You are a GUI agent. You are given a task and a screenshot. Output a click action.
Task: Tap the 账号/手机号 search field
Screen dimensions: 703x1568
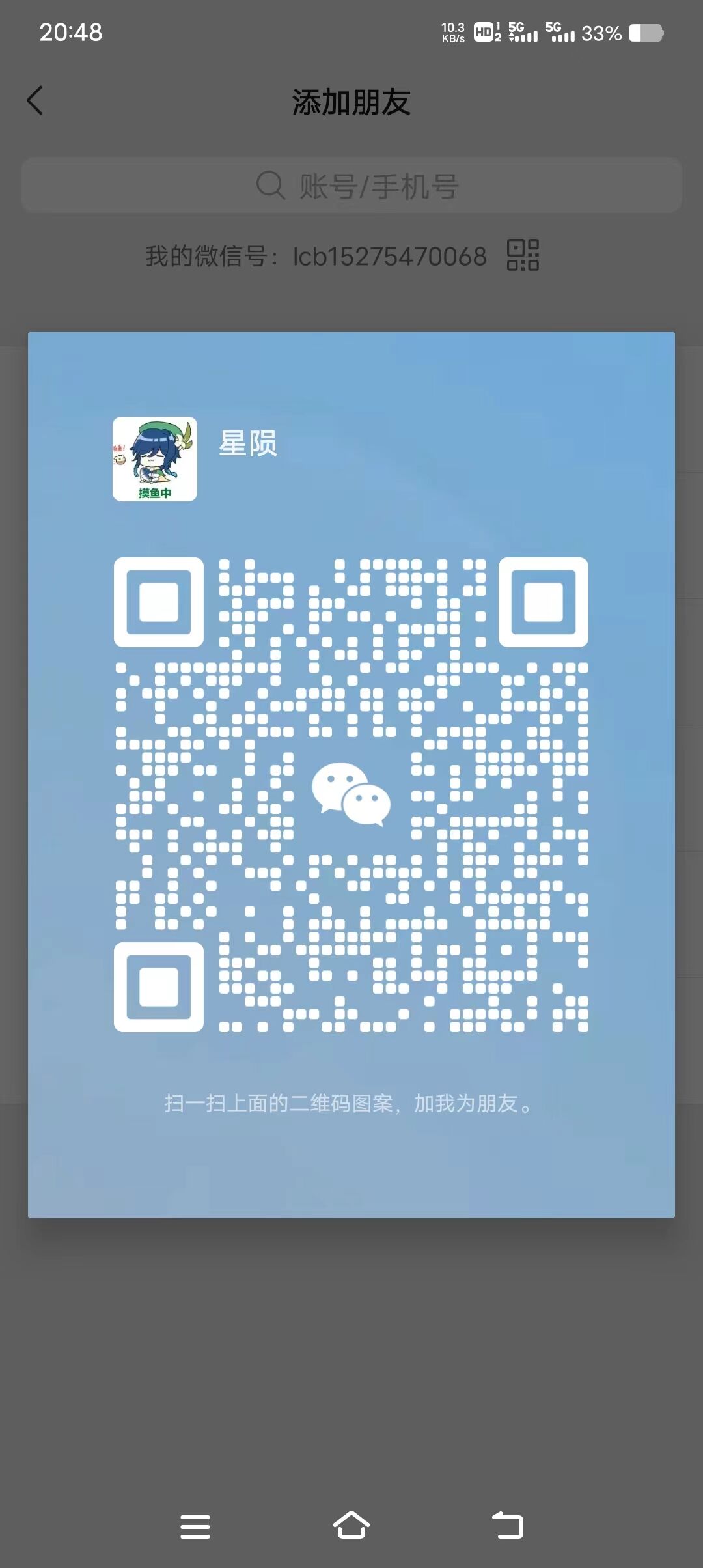pyautogui.click(x=351, y=186)
